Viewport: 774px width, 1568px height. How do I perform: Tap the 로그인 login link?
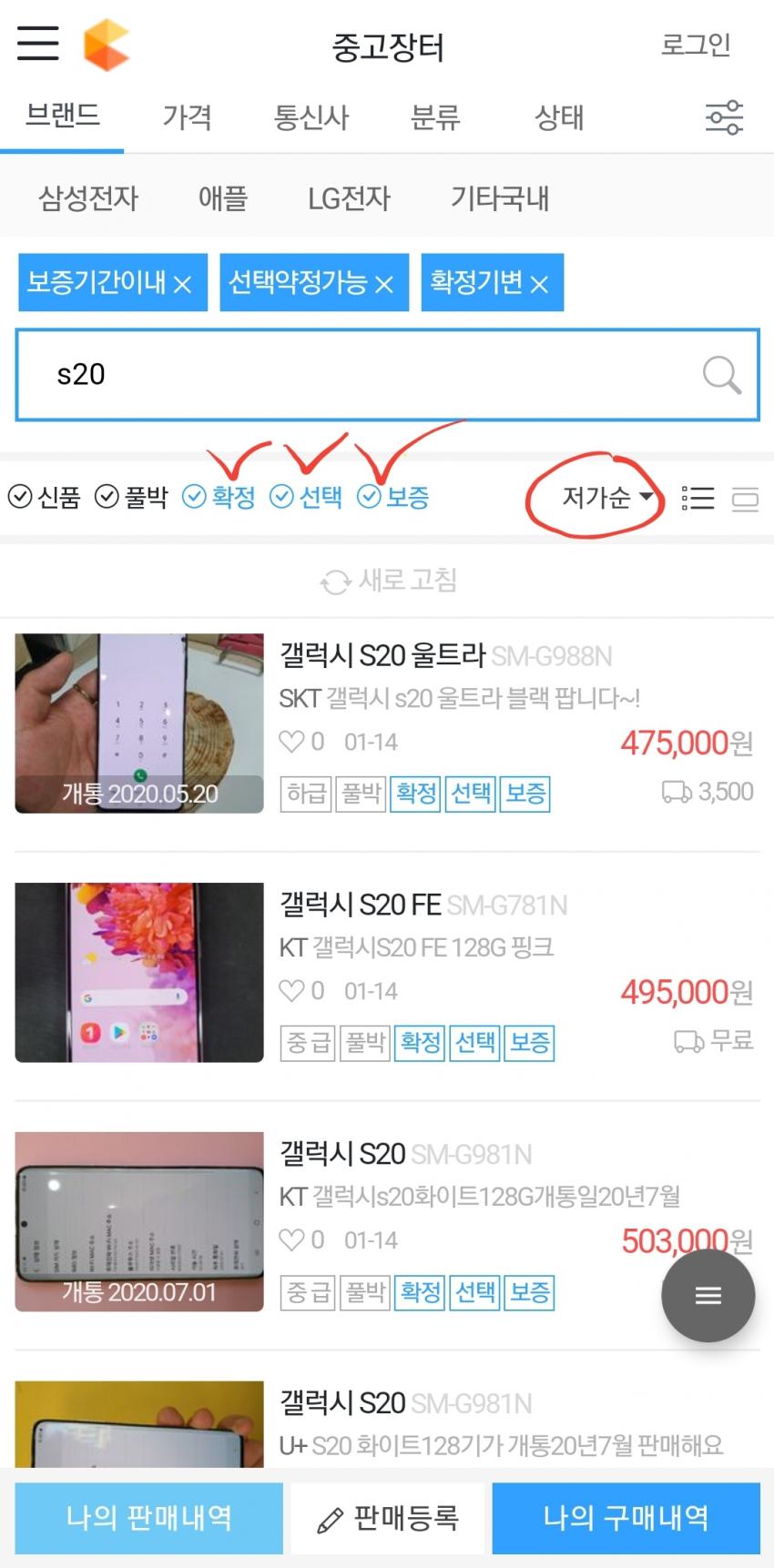695,45
